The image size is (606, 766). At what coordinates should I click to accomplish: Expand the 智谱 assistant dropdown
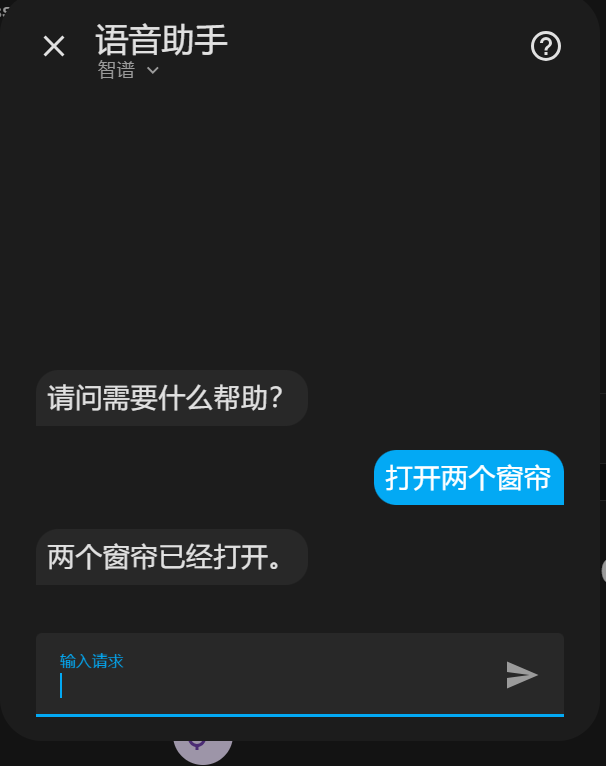coord(129,70)
